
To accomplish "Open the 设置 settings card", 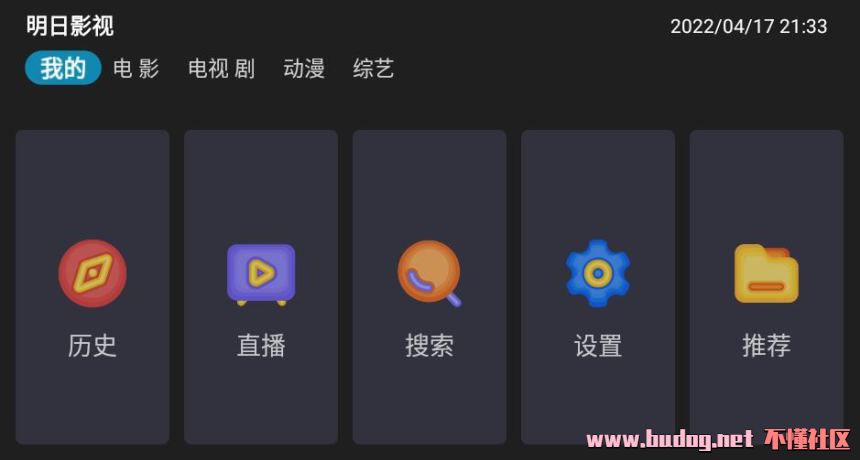I will [598, 287].
